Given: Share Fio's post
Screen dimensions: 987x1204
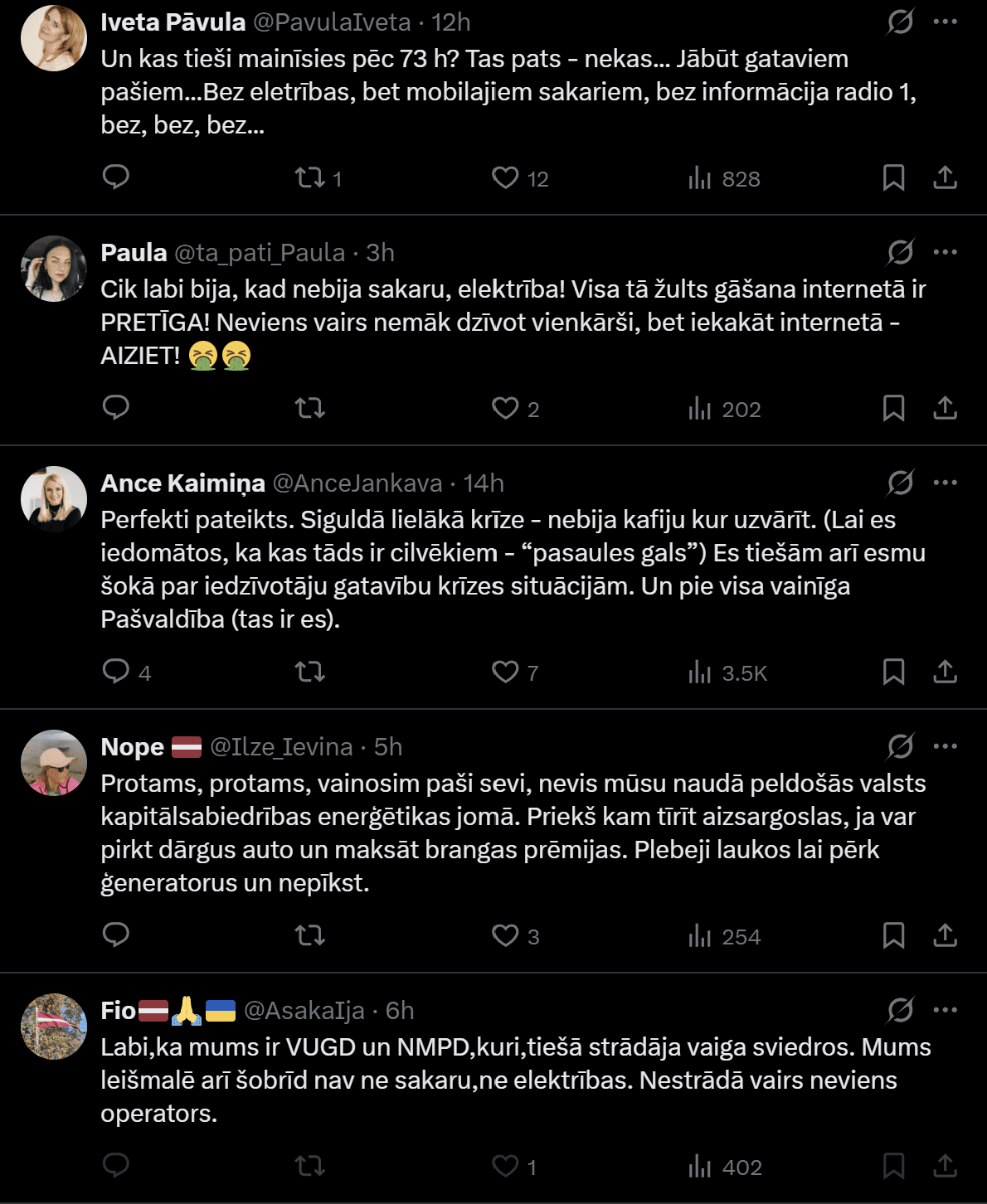Looking at the screenshot, I should pos(945,1166).
